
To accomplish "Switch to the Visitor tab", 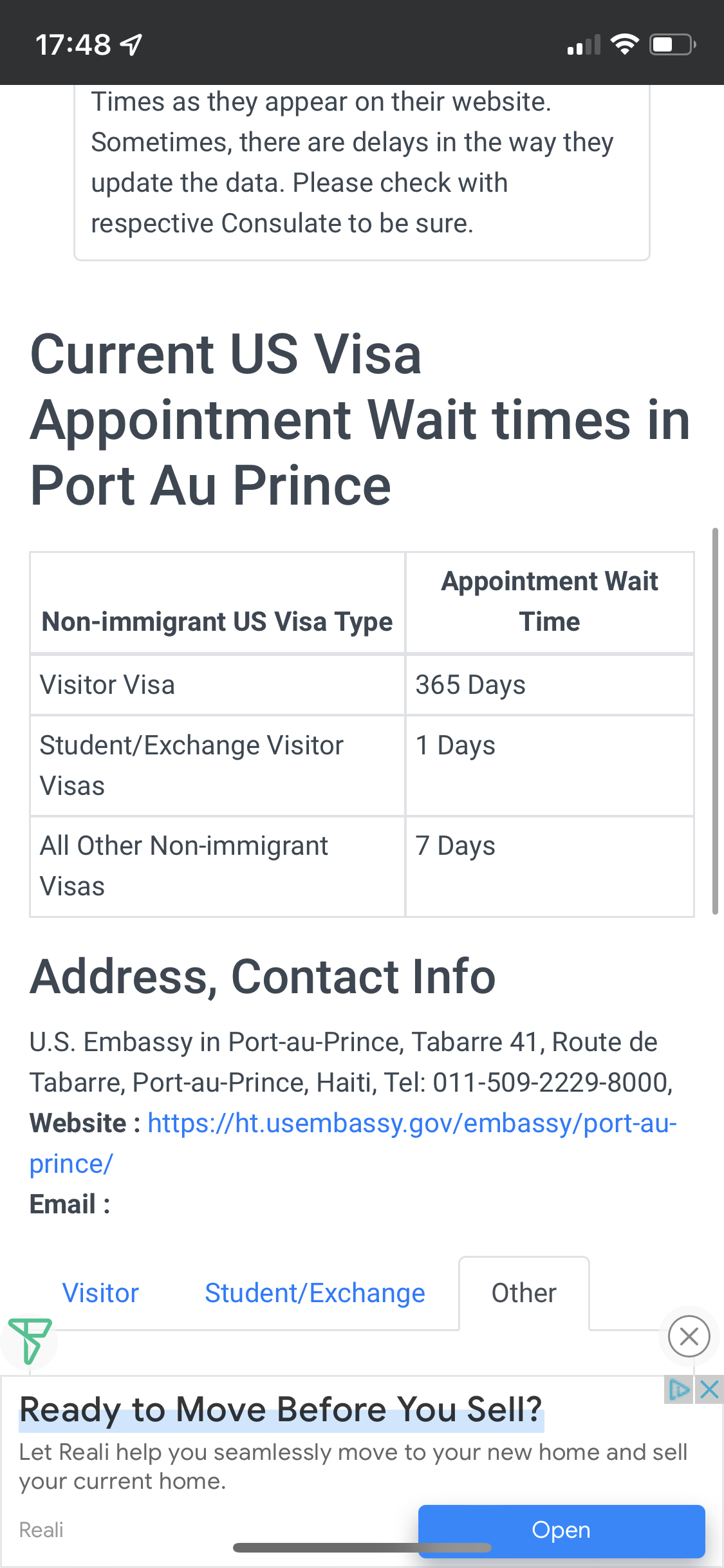I will coord(100,1293).
